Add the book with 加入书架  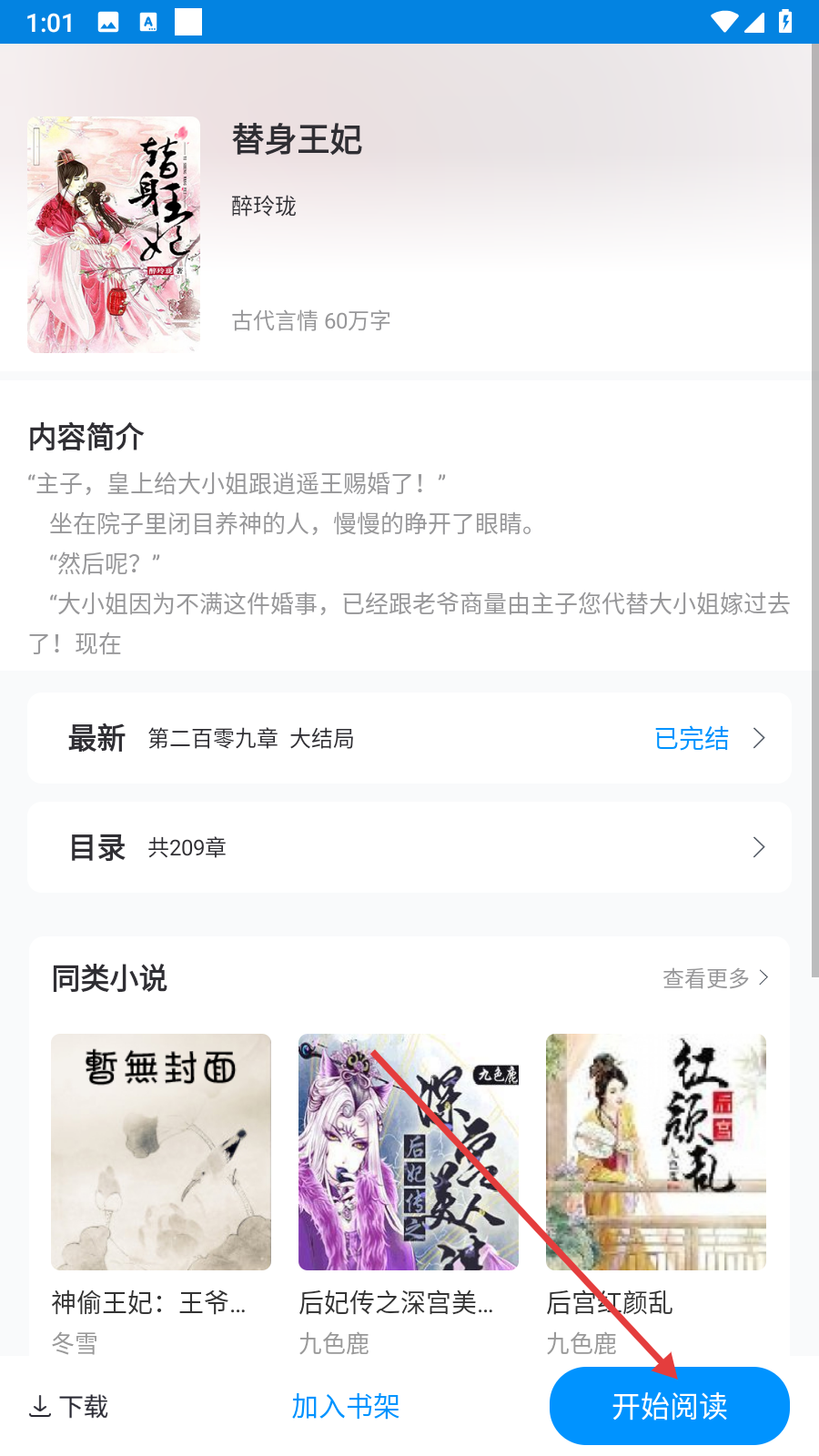click(x=345, y=1406)
